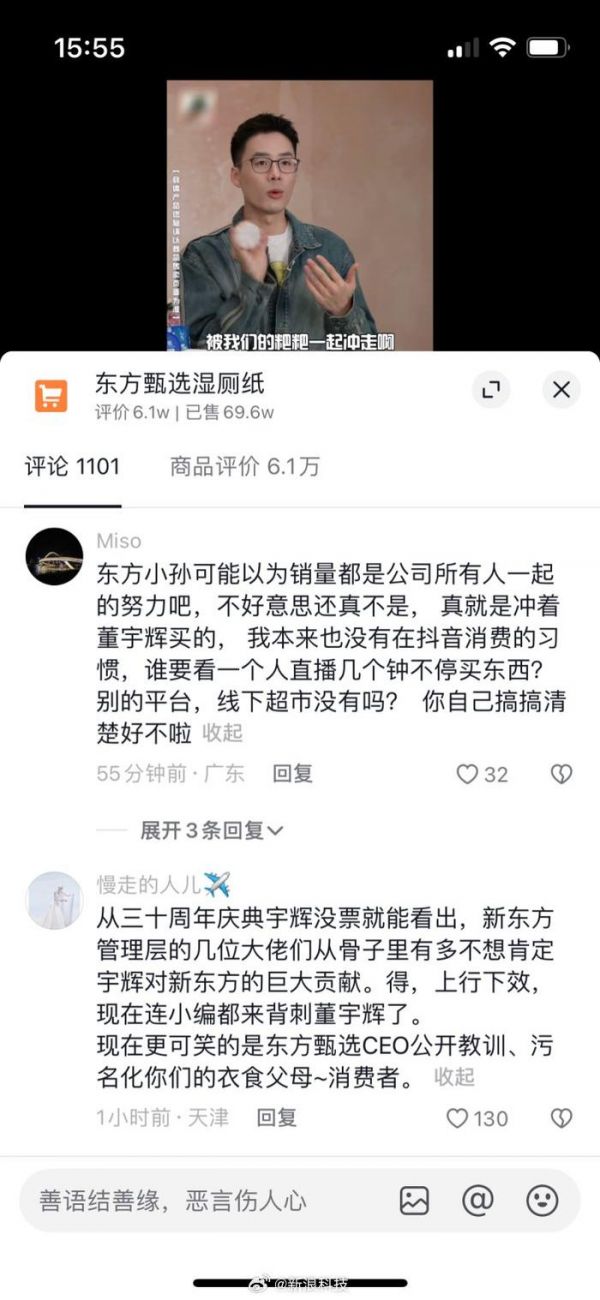Image resolution: width=600 pixels, height=1300 pixels.
Task: Mention someone with the @ icon
Action: point(478,1201)
